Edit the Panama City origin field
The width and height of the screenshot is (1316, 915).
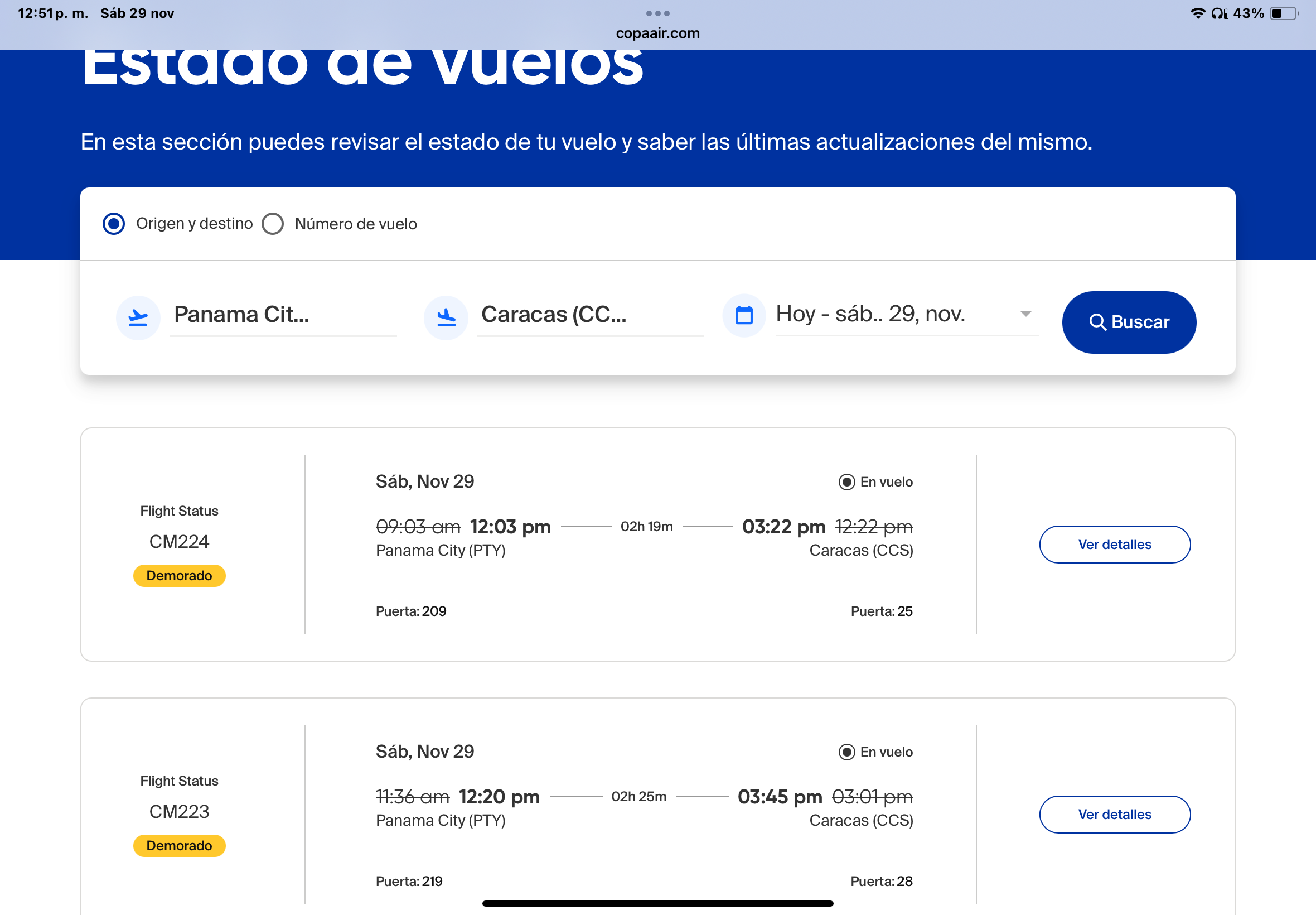pyautogui.click(x=283, y=314)
